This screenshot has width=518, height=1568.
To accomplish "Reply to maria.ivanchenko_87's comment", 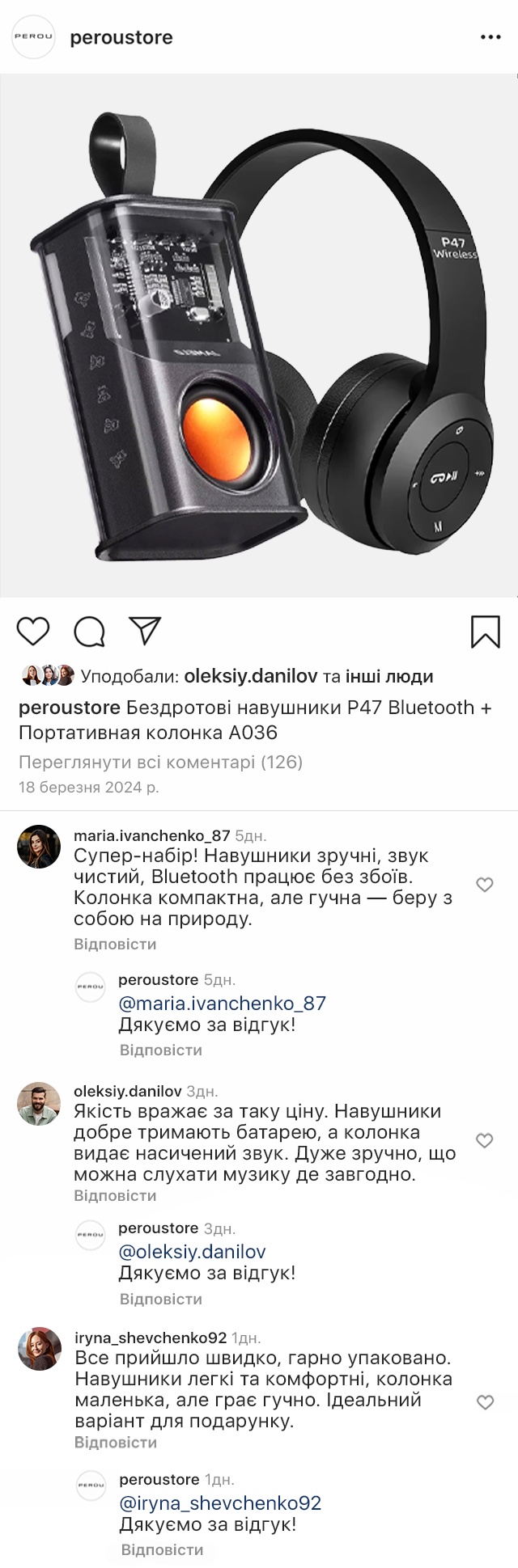I will pyautogui.click(x=115, y=945).
